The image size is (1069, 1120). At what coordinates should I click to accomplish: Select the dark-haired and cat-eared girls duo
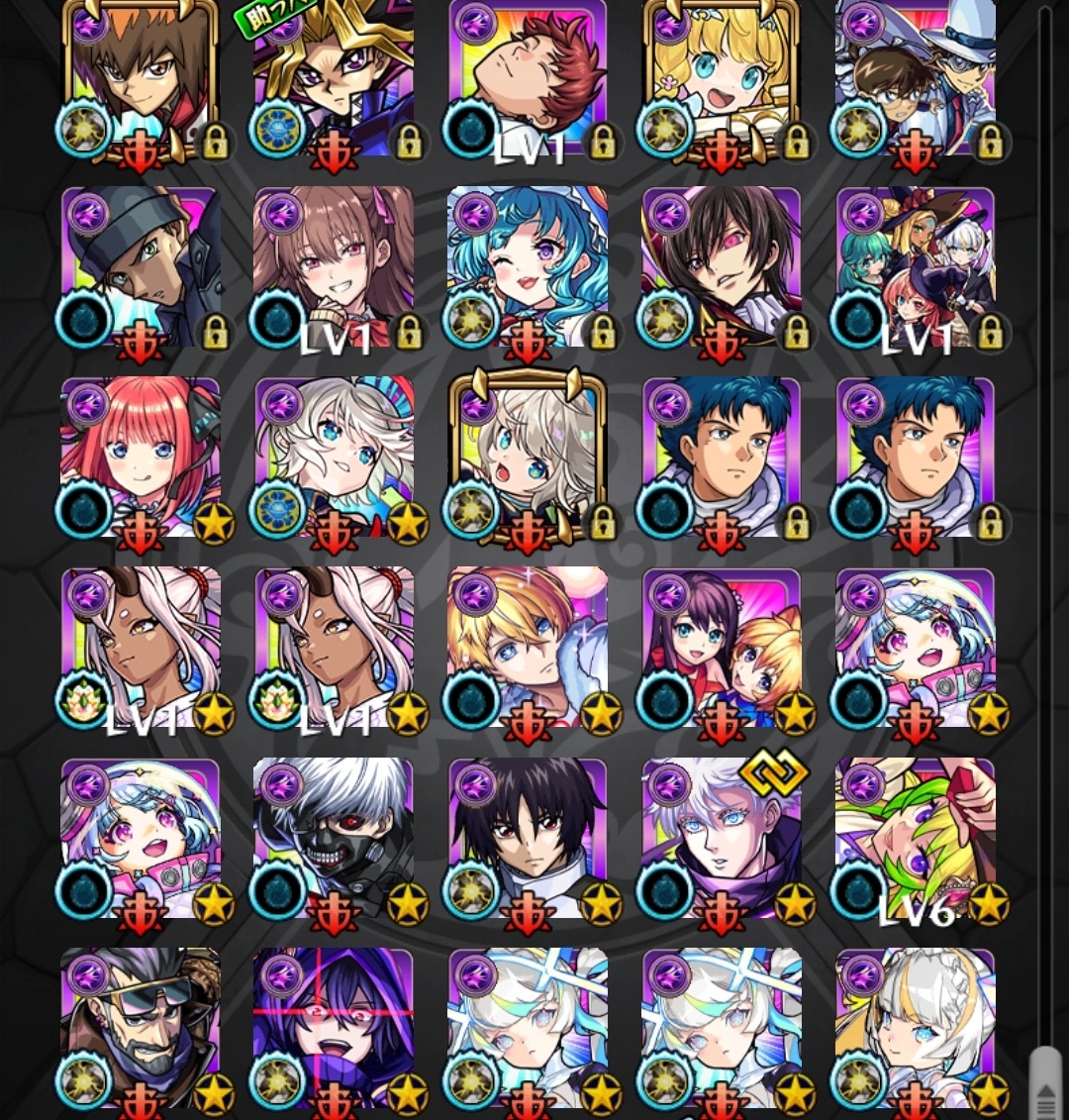click(722, 649)
